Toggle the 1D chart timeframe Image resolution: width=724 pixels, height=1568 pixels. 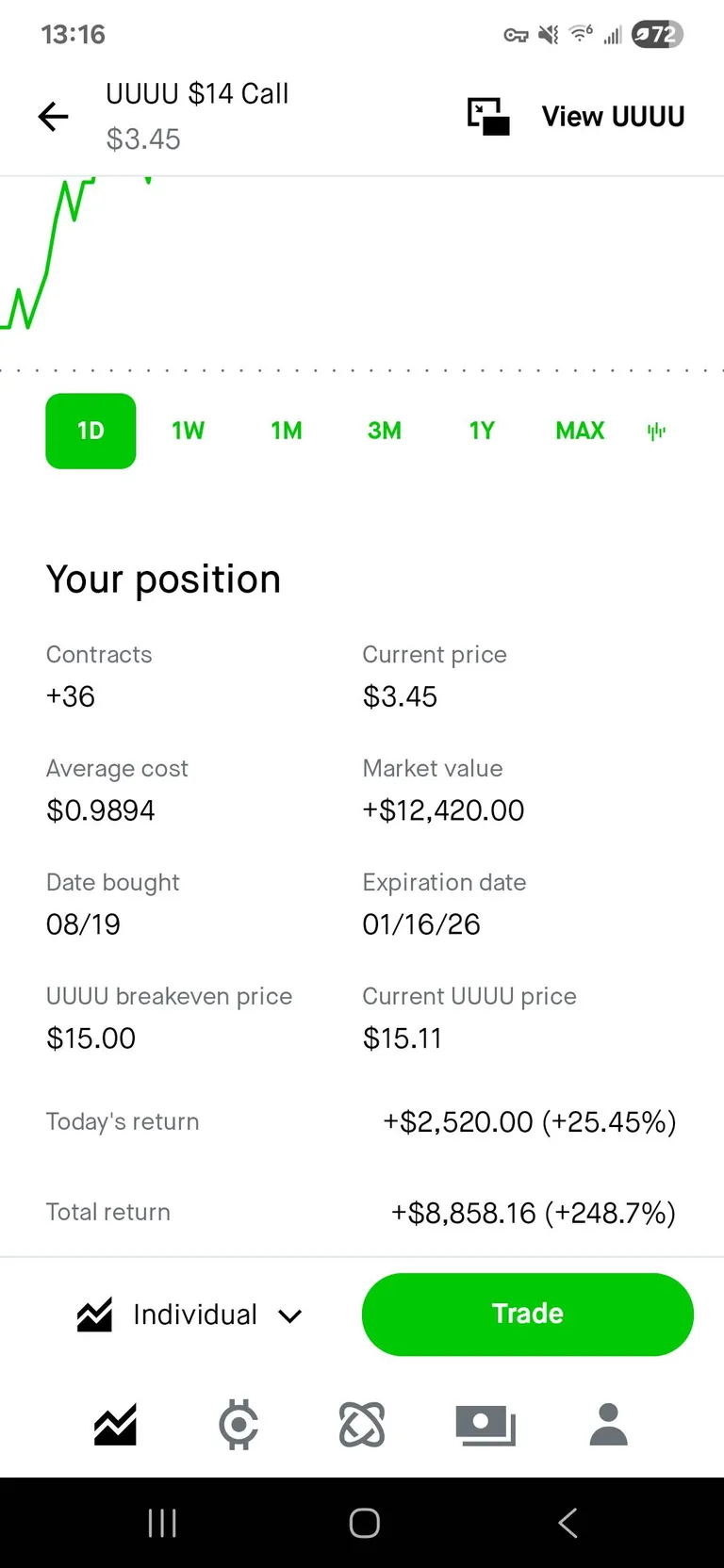point(90,431)
